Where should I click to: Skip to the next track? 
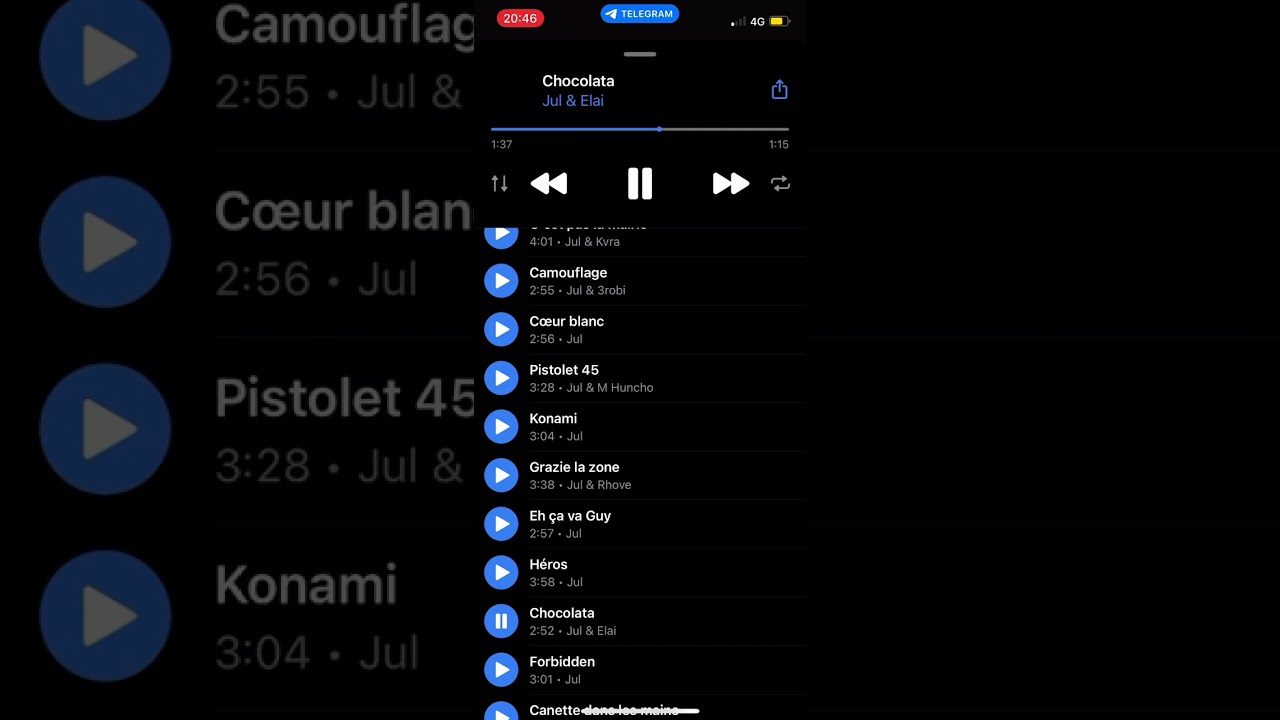point(730,184)
